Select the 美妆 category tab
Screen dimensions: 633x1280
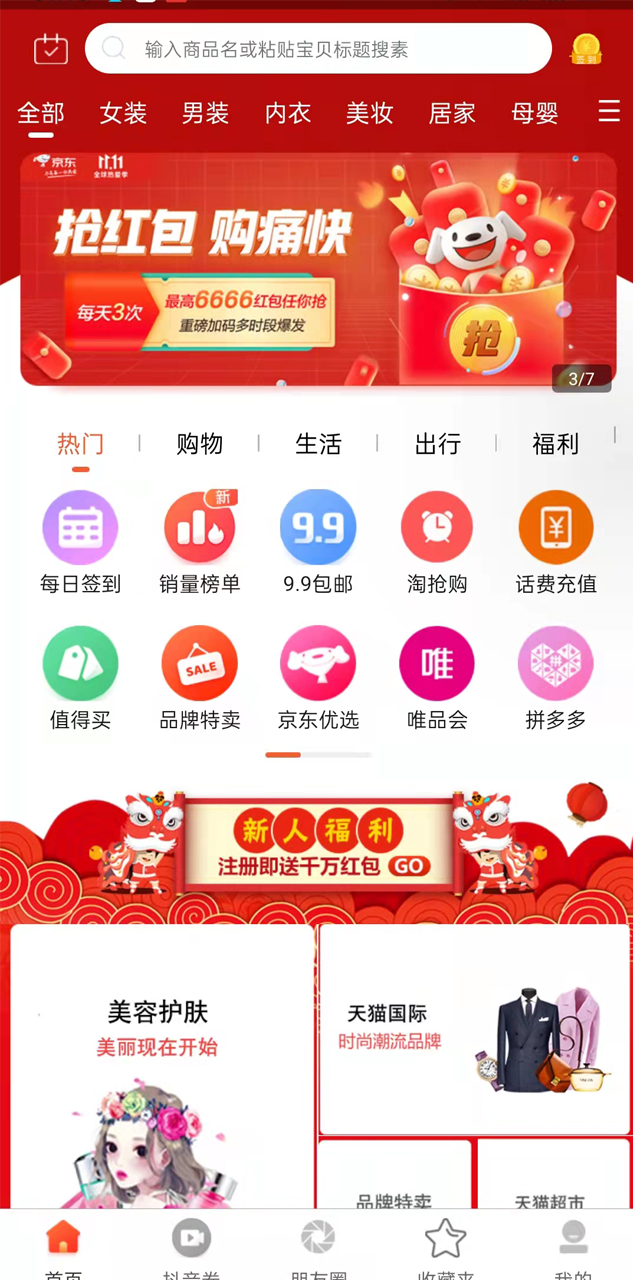pyautogui.click(x=369, y=113)
